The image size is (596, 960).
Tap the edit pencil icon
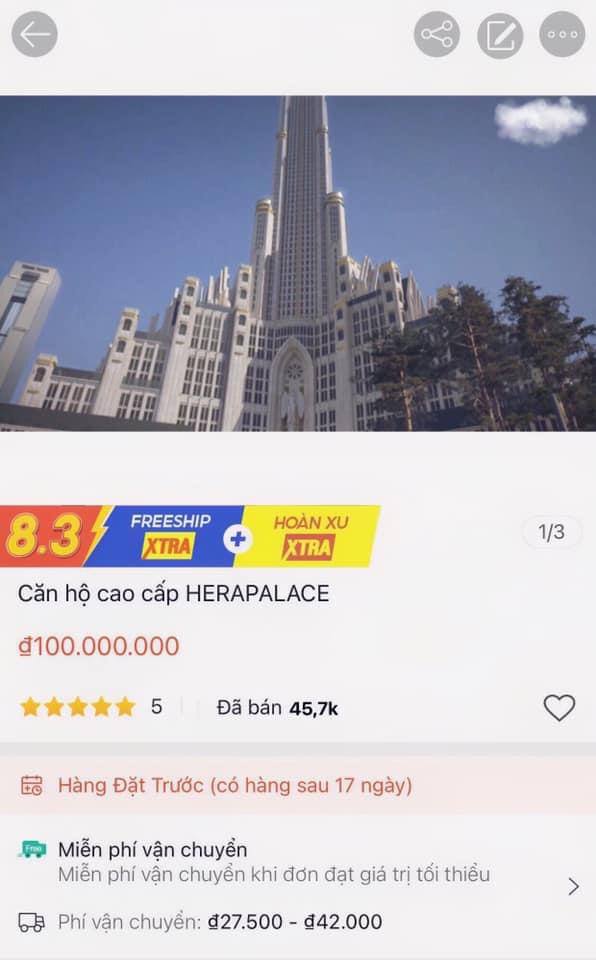tap(500, 35)
